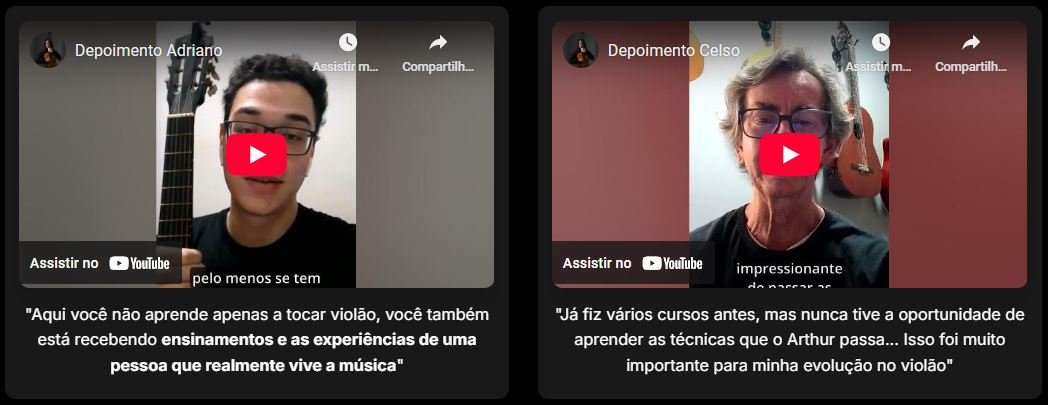Play the Depoimento Adriano video

pyautogui.click(x=257, y=155)
